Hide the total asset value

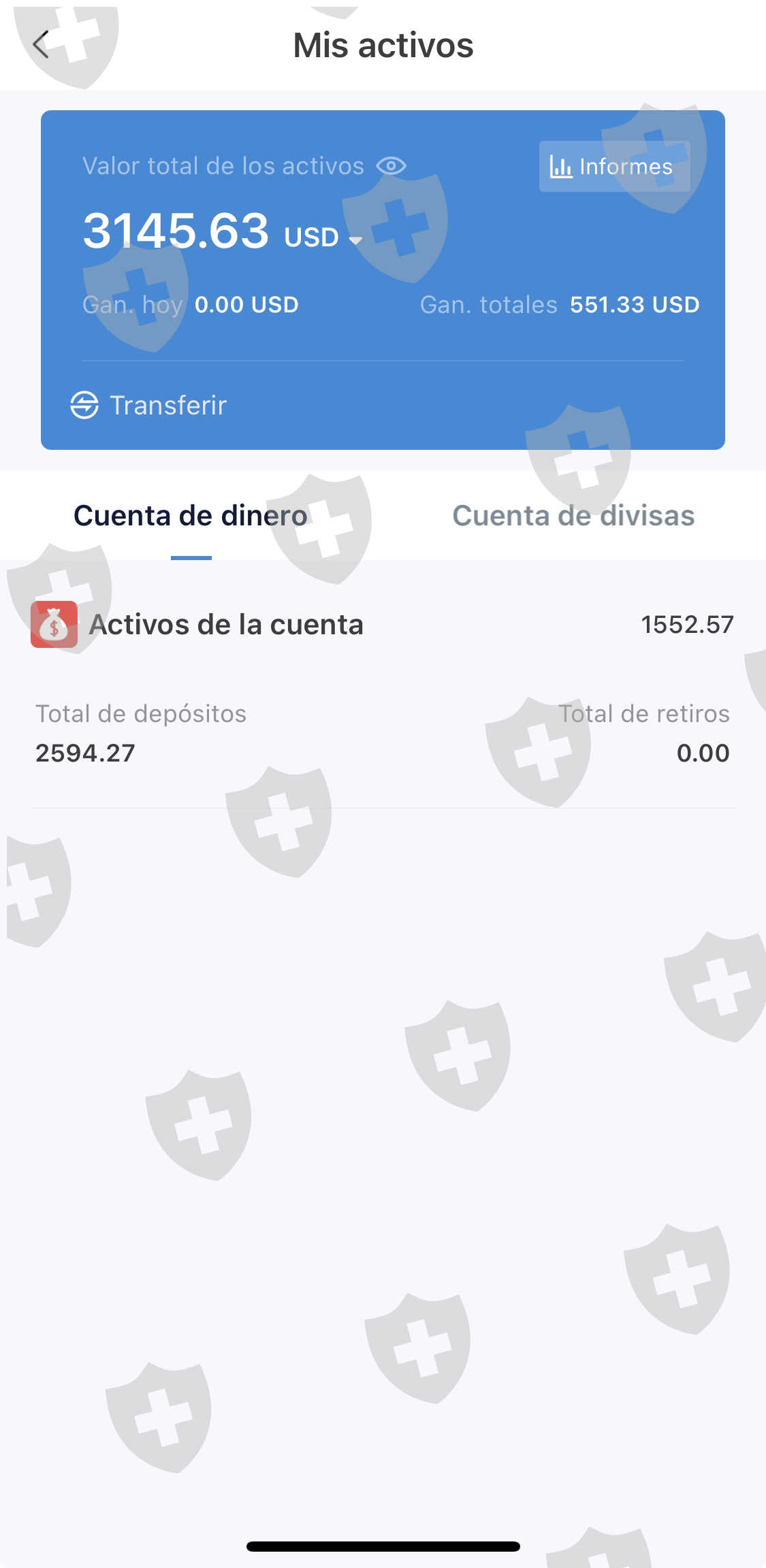coord(391,166)
